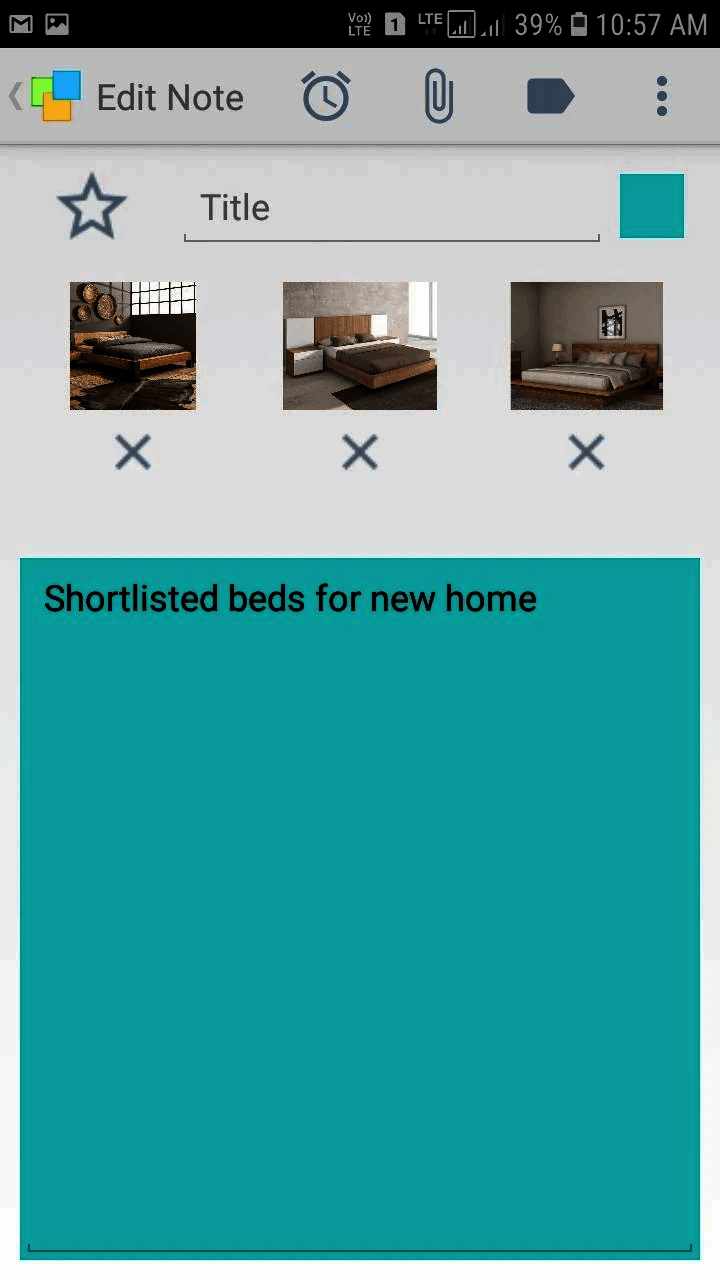Change note color via the teal swatch

[x=651, y=206]
